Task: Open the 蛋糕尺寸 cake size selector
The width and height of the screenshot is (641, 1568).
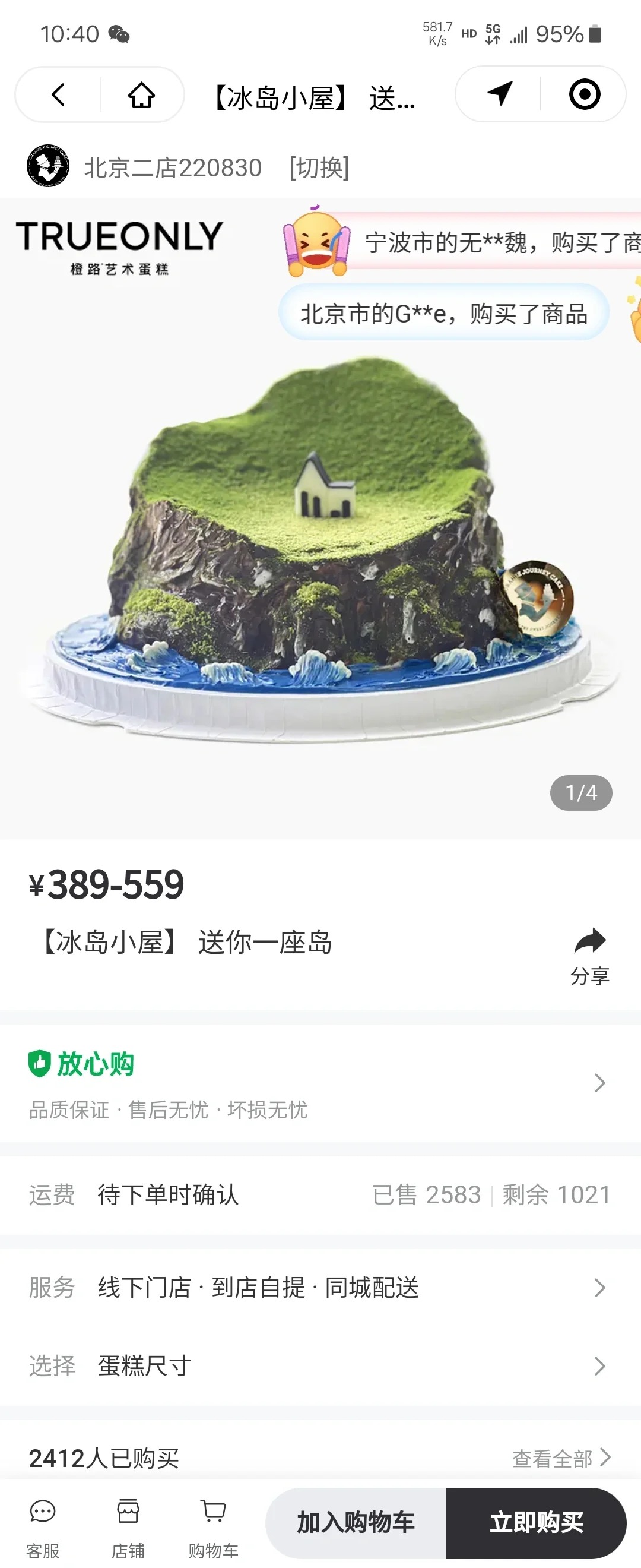Action: (x=320, y=1367)
